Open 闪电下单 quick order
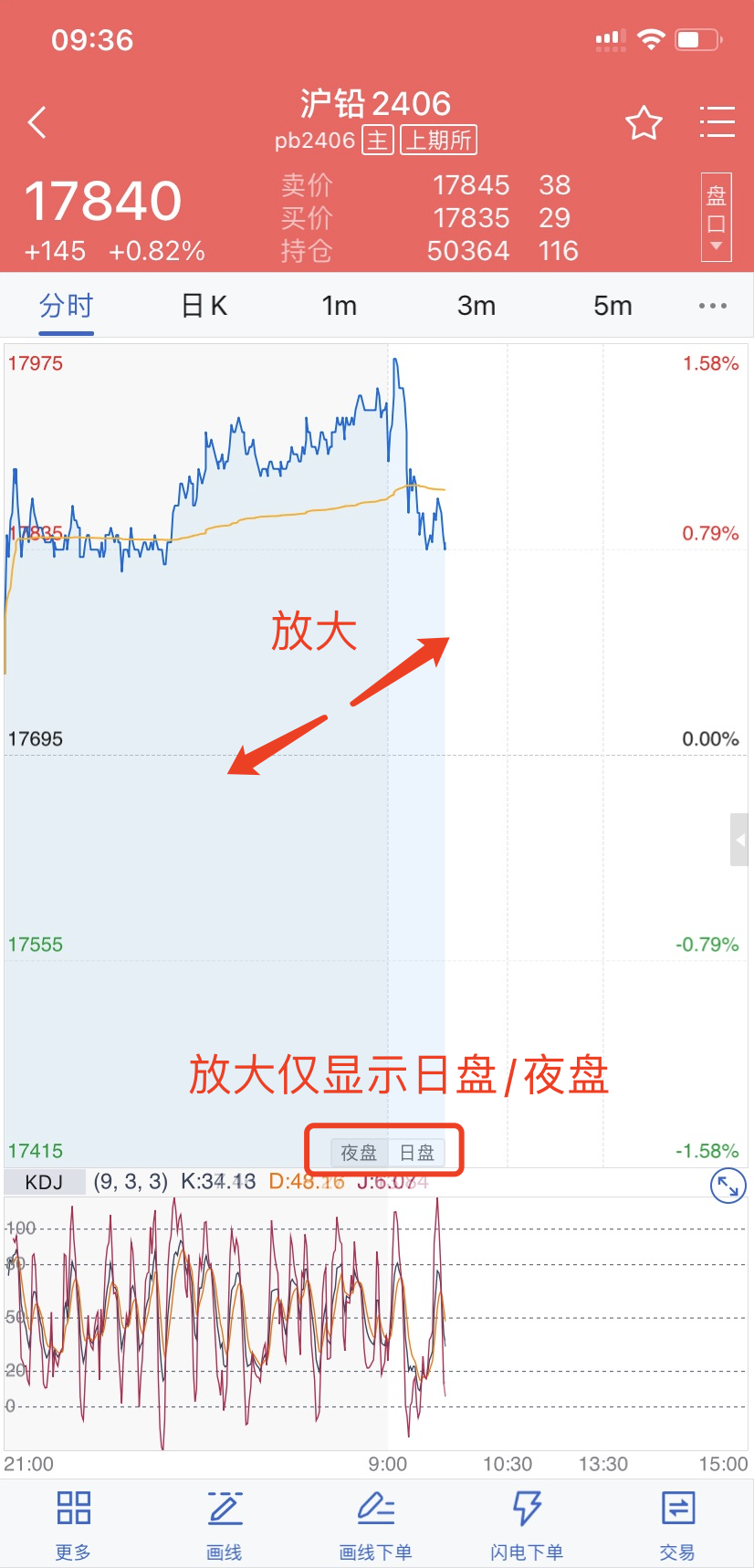Image resolution: width=754 pixels, height=1568 pixels. coord(527,1521)
